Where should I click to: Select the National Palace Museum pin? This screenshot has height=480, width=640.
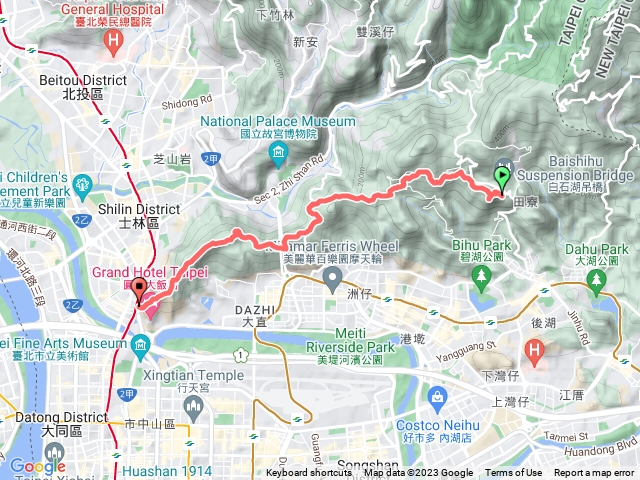coord(277,155)
